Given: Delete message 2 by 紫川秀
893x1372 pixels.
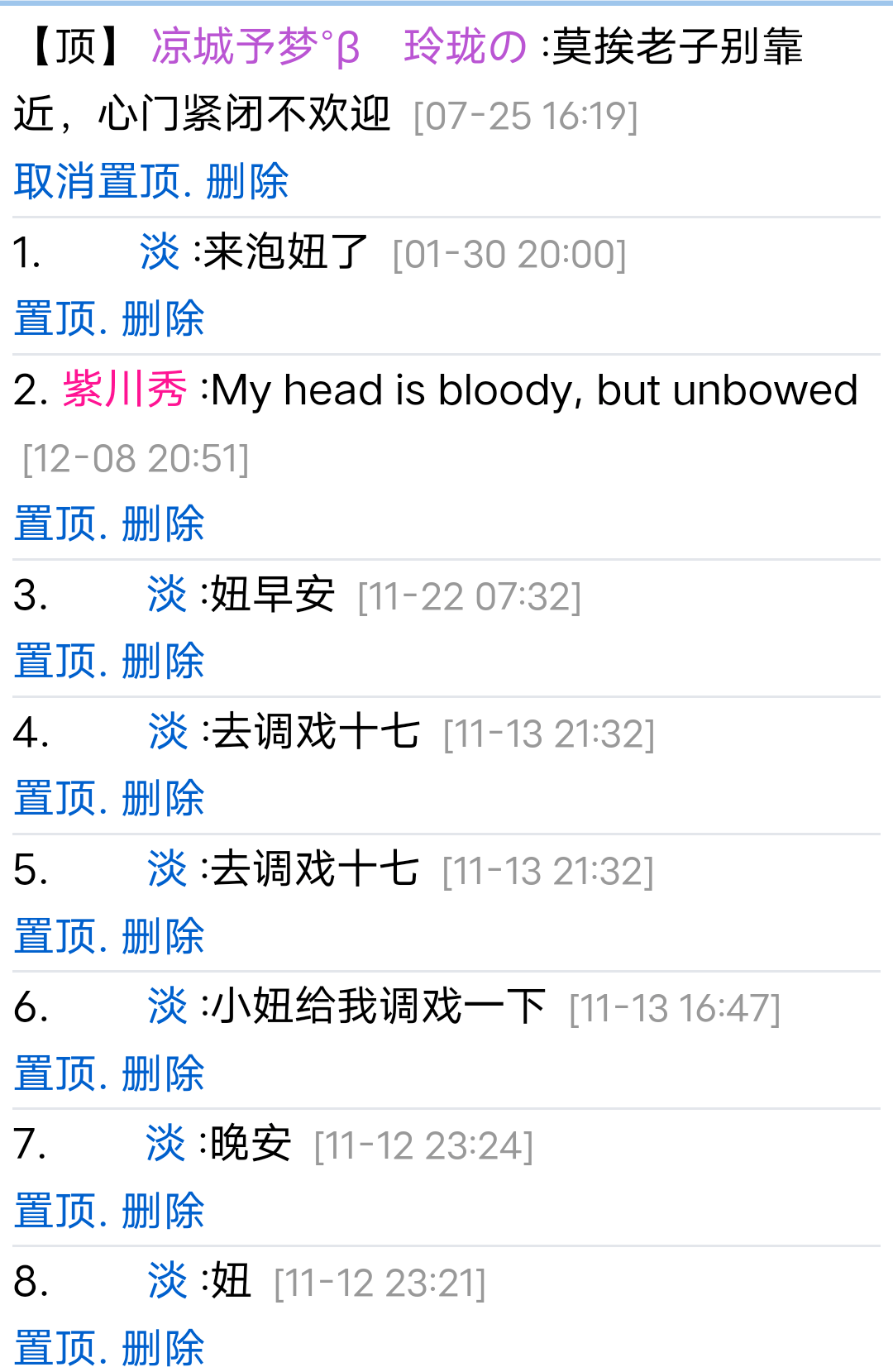Looking at the screenshot, I should [x=163, y=524].
